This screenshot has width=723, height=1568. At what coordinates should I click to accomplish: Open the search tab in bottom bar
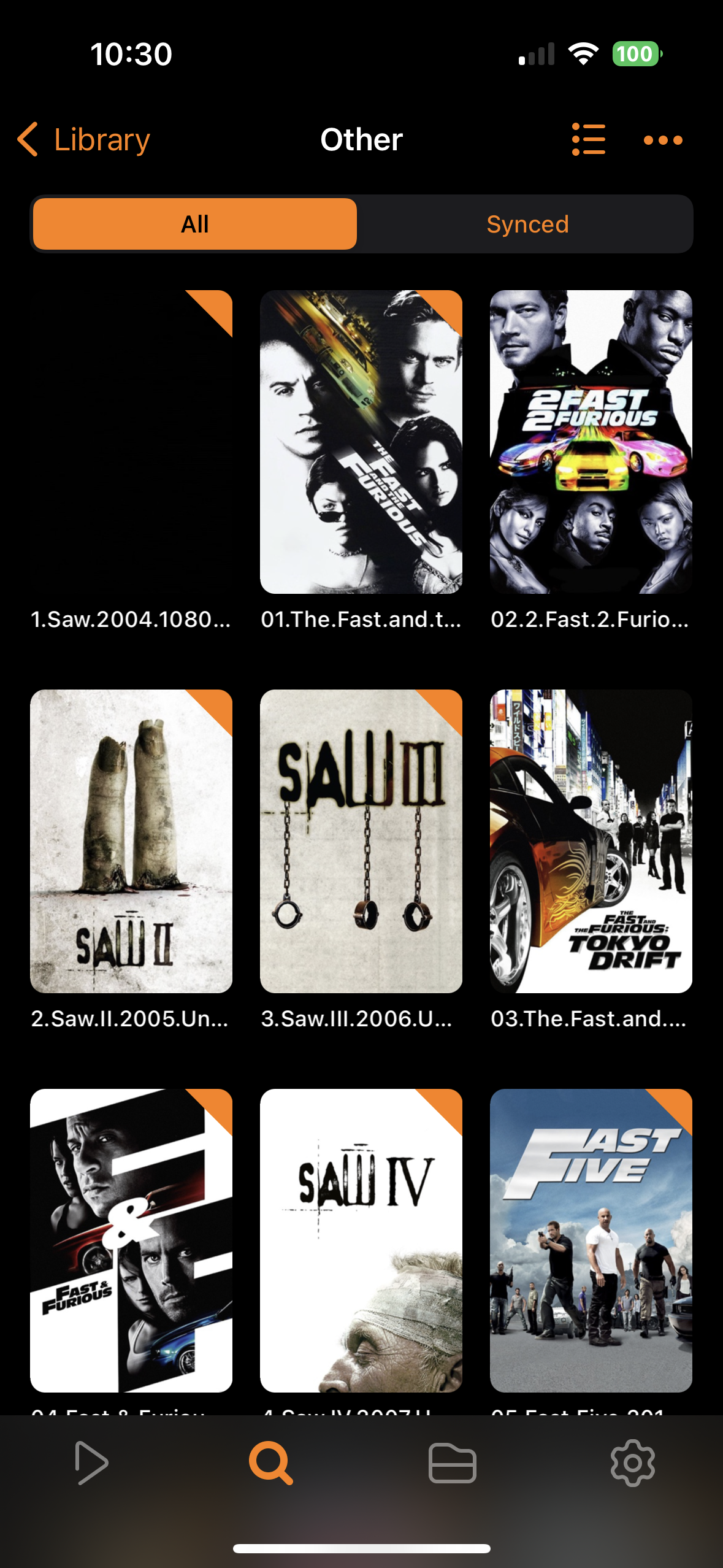(x=270, y=1463)
